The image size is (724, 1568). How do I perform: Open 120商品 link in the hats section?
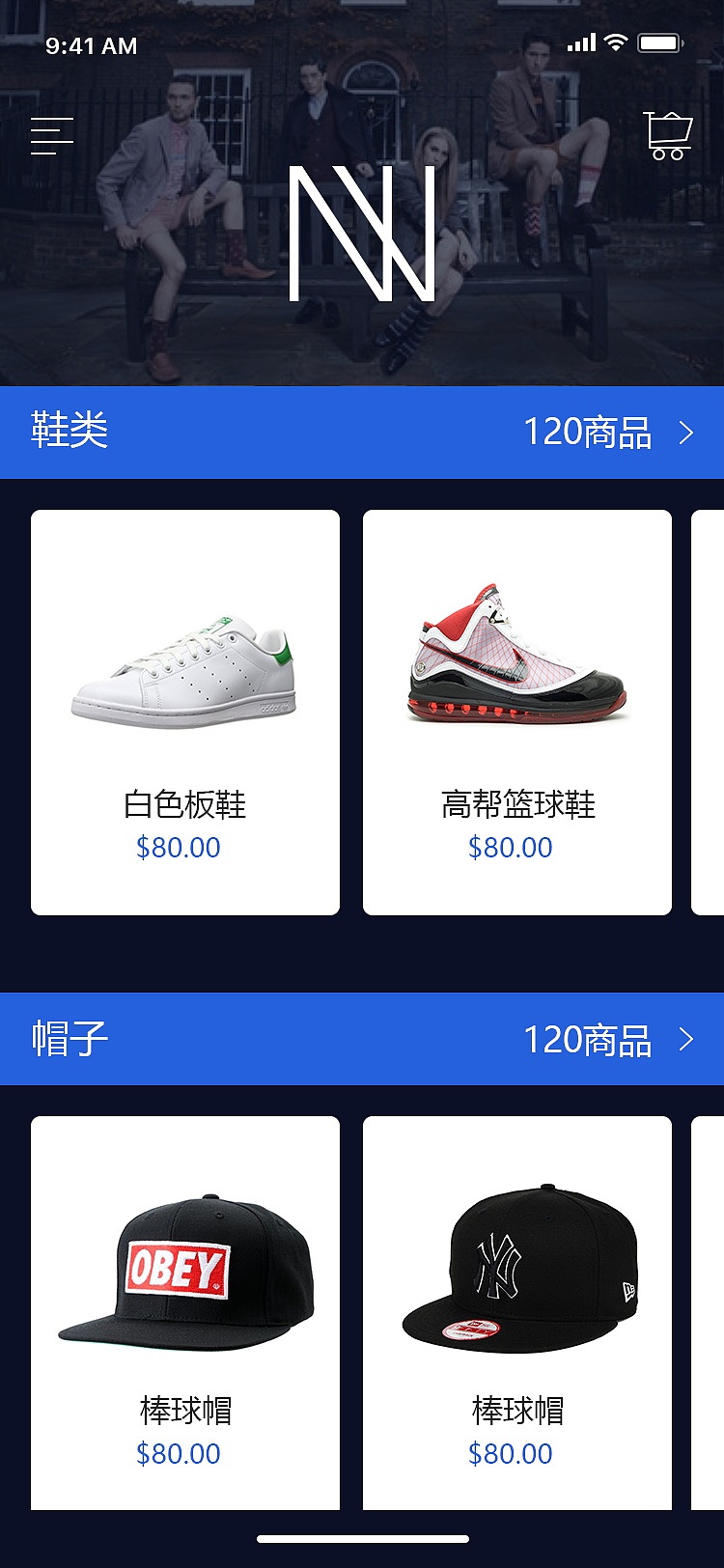point(588,1039)
